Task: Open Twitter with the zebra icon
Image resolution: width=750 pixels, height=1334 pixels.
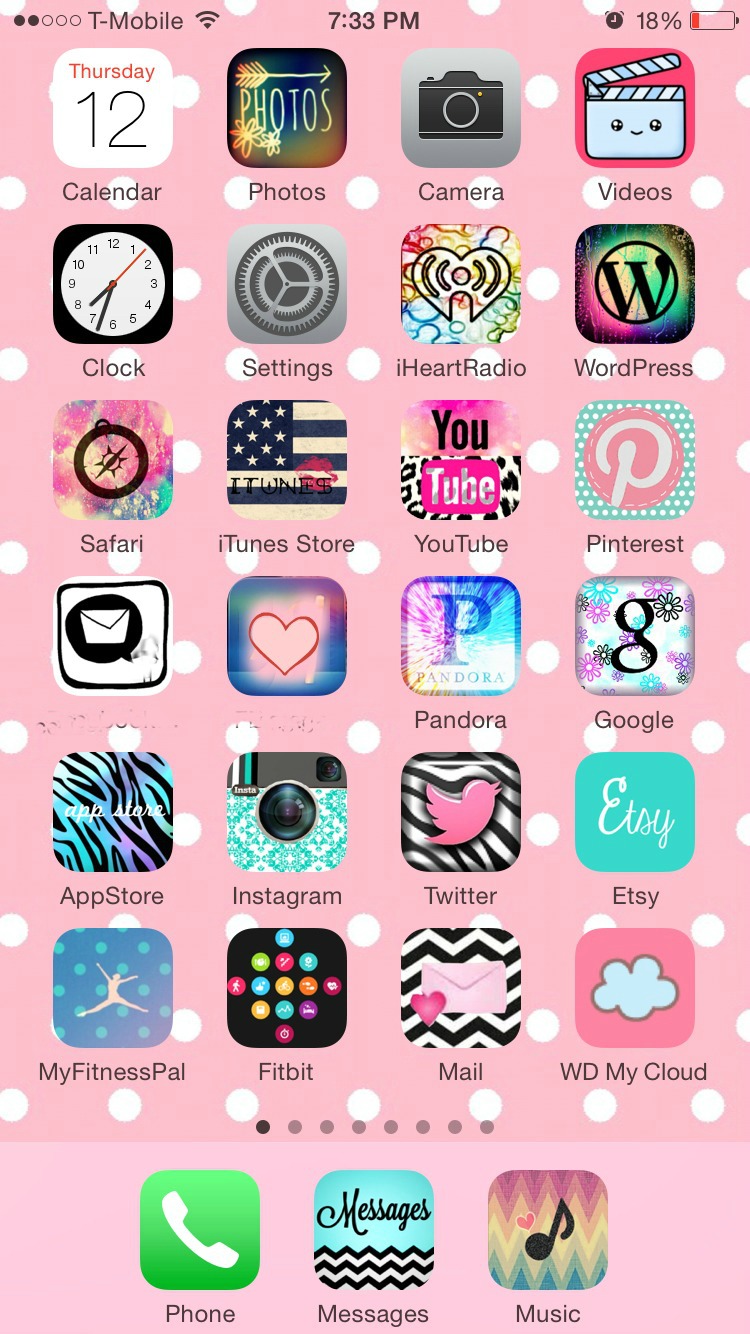Action: [x=460, y=812]
